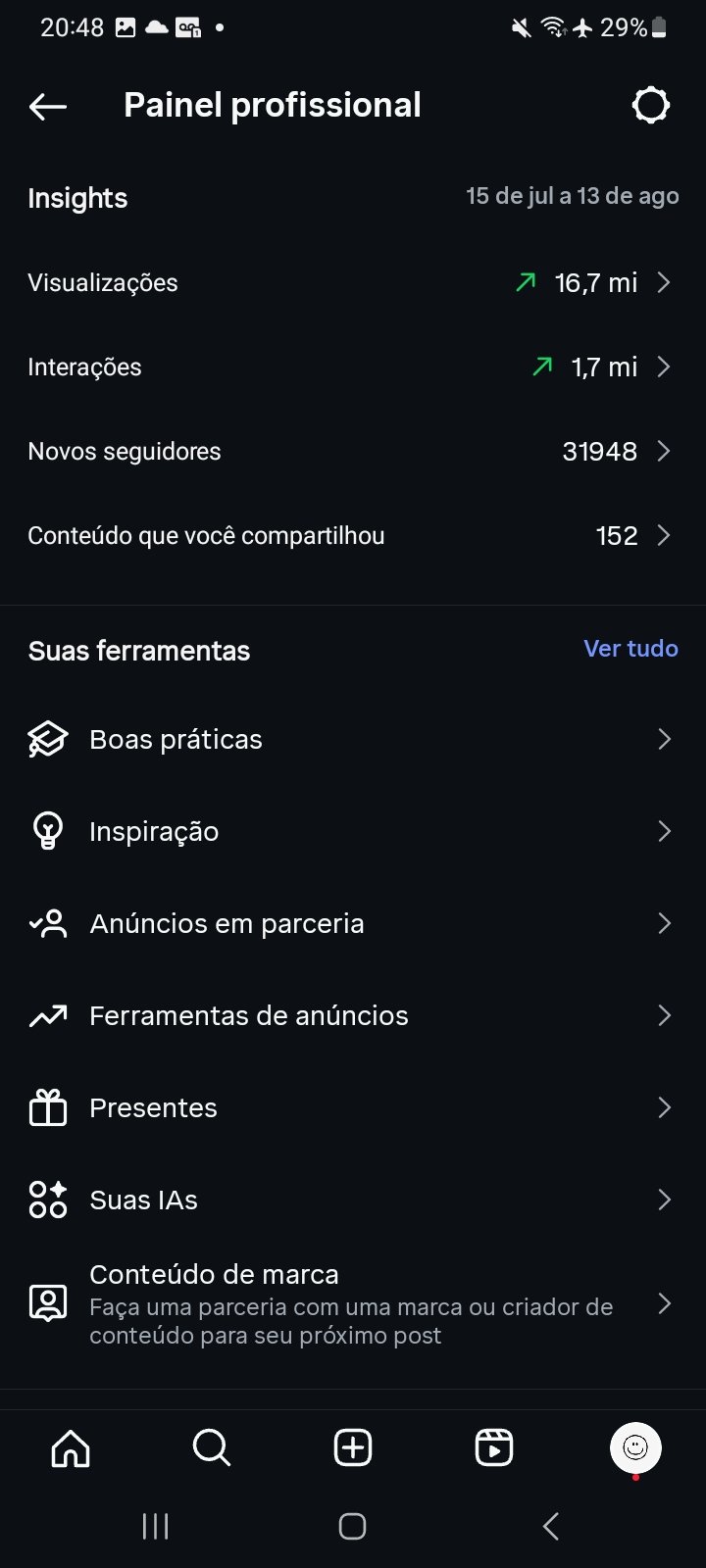Image resolution: width=706 pixels, height=1568 pixels.
Task: View the Interações details
Action: pos(353,367)
